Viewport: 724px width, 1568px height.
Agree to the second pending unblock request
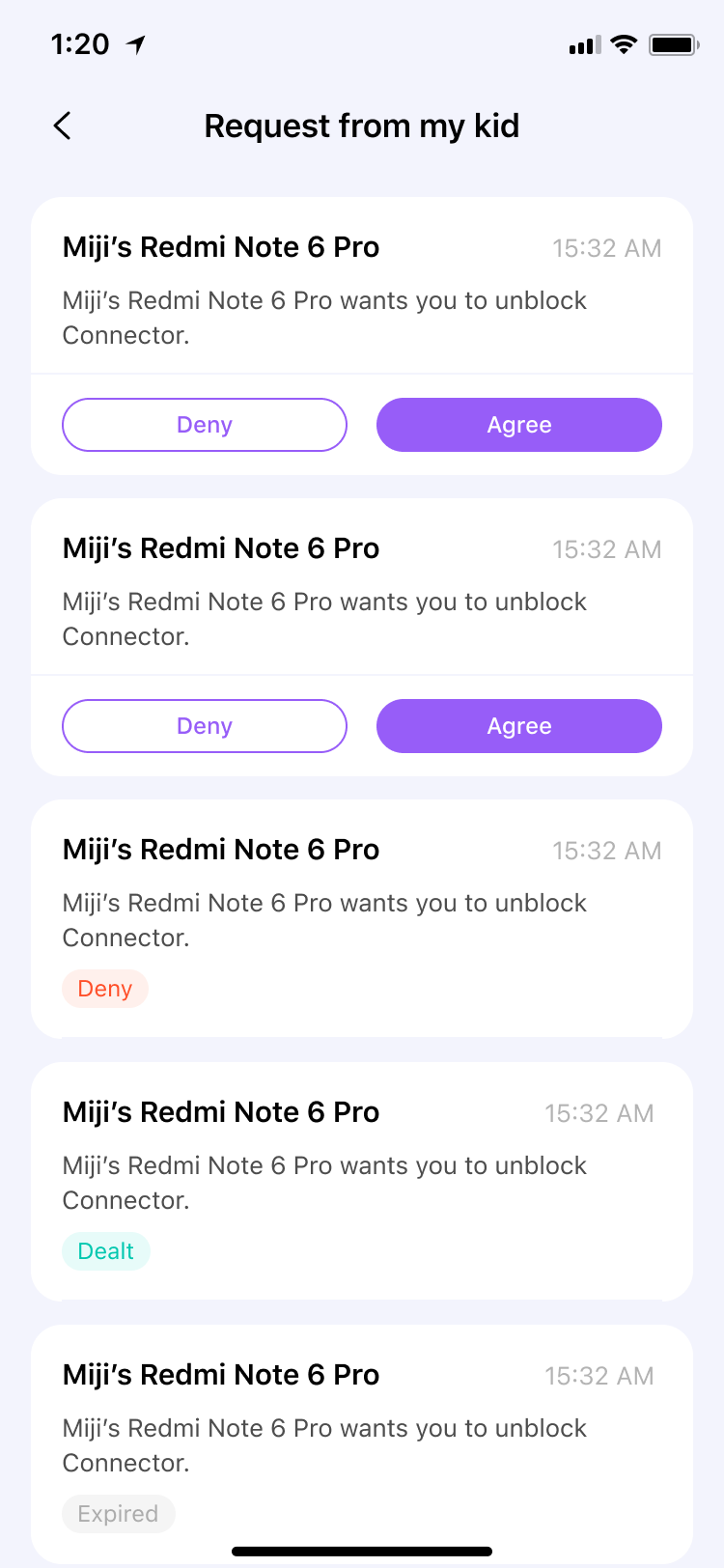click(519, 726)
